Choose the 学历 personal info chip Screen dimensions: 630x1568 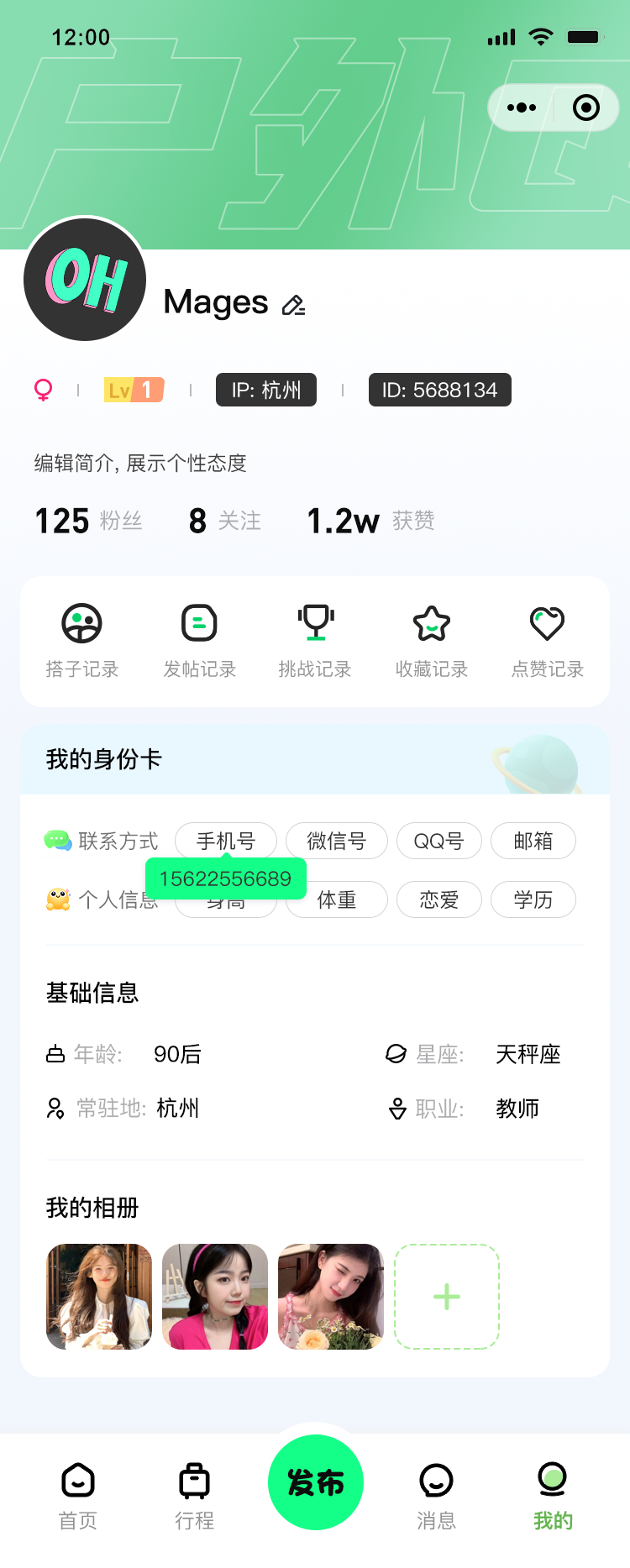[x=533, y=900]
